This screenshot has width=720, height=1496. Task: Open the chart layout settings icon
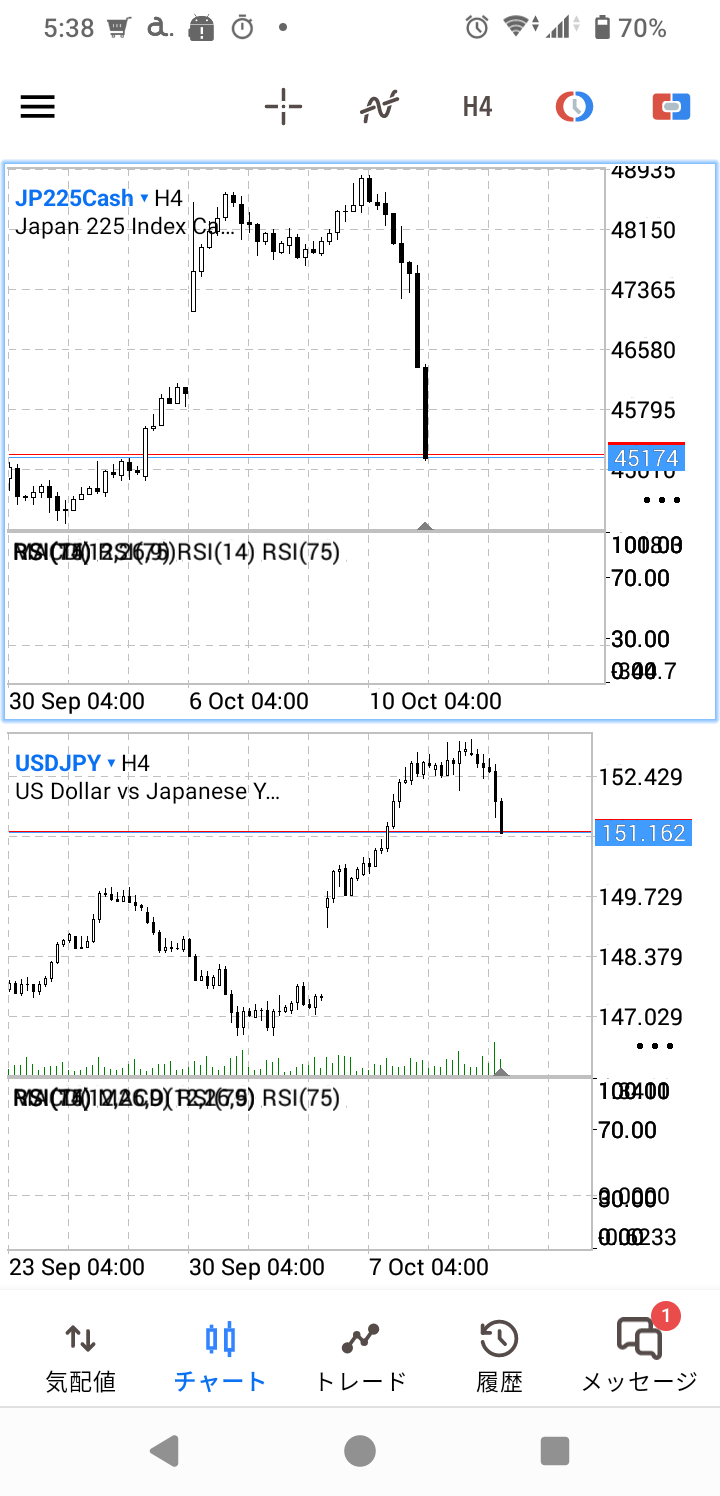[x=574, y=106]
